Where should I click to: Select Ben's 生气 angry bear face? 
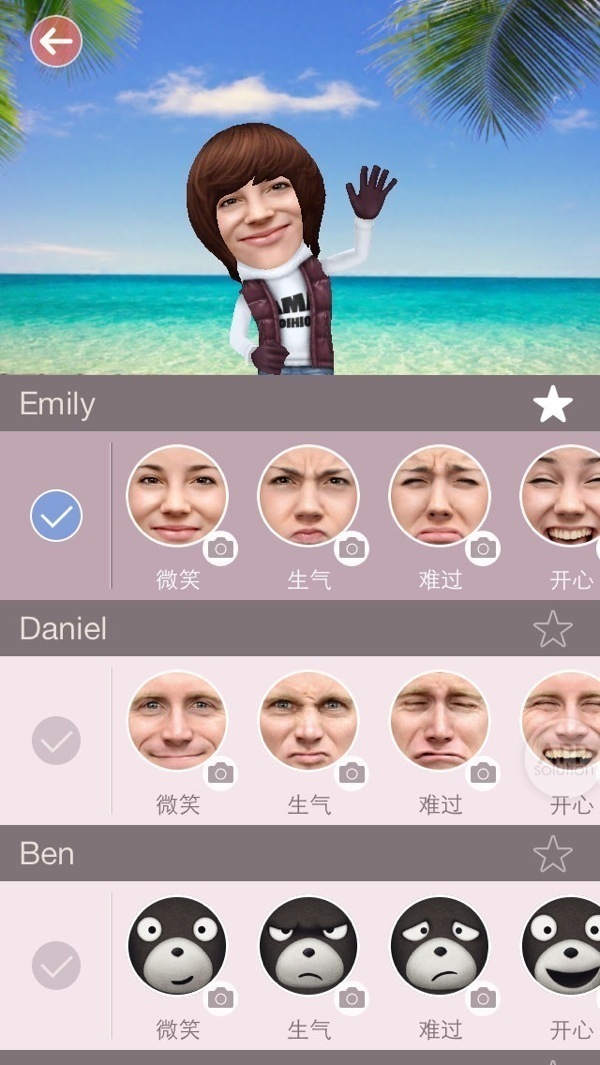click(308, 945)
